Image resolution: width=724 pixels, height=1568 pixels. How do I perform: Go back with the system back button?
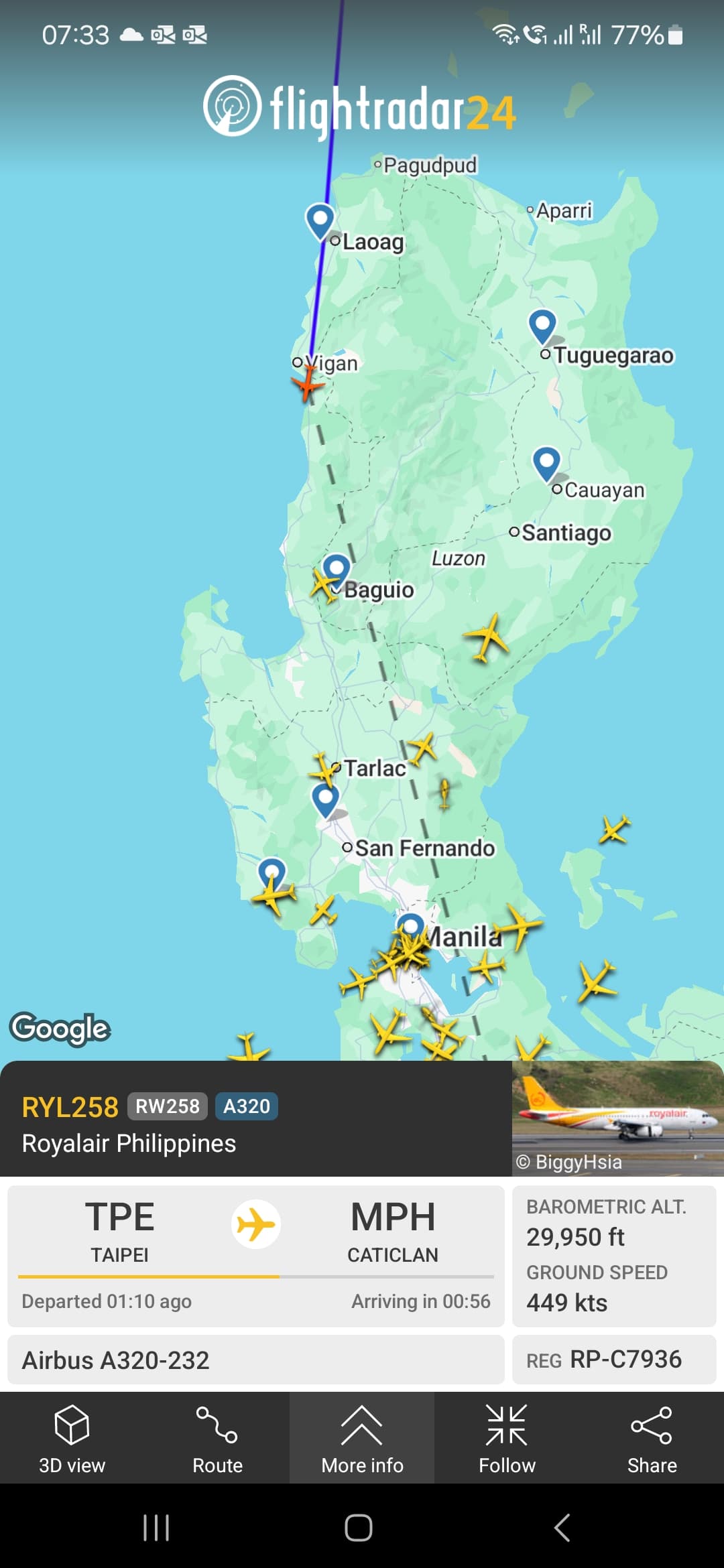pos(562,1528)
